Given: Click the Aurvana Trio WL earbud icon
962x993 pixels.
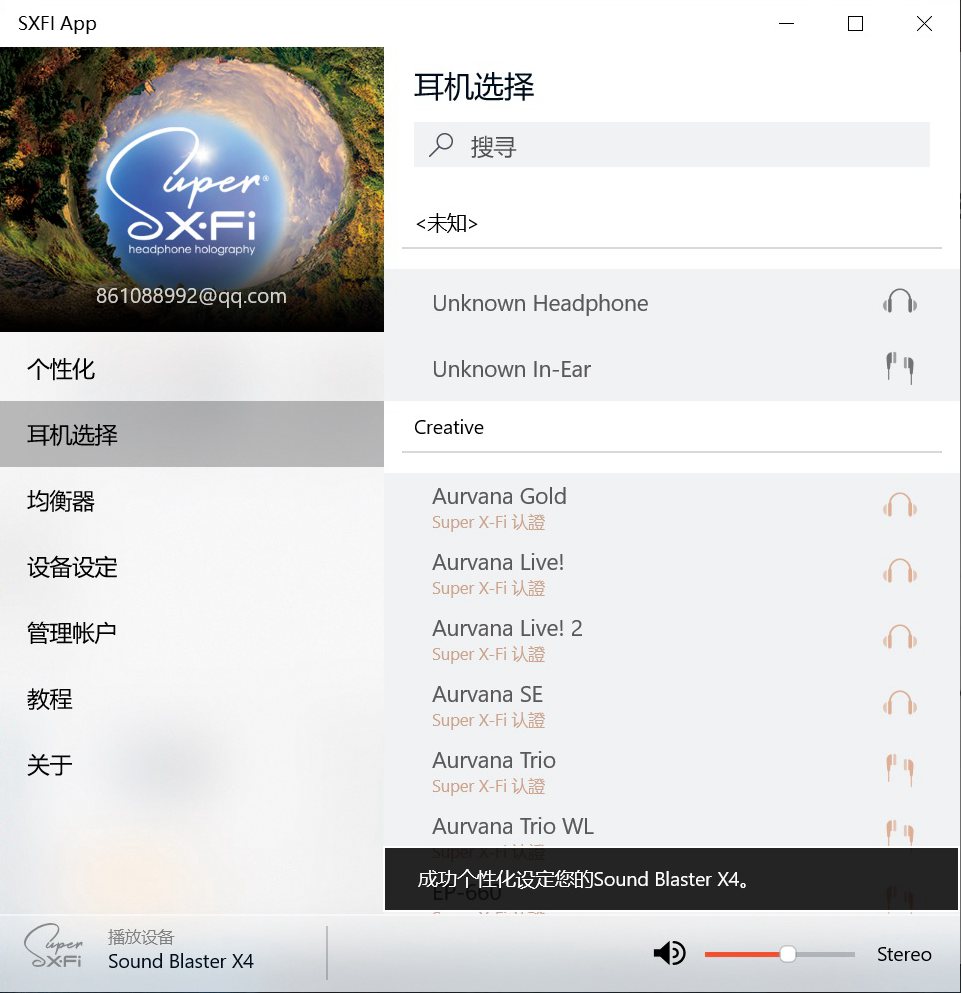Looking at the screenshot, I should [x=898, y=835].
